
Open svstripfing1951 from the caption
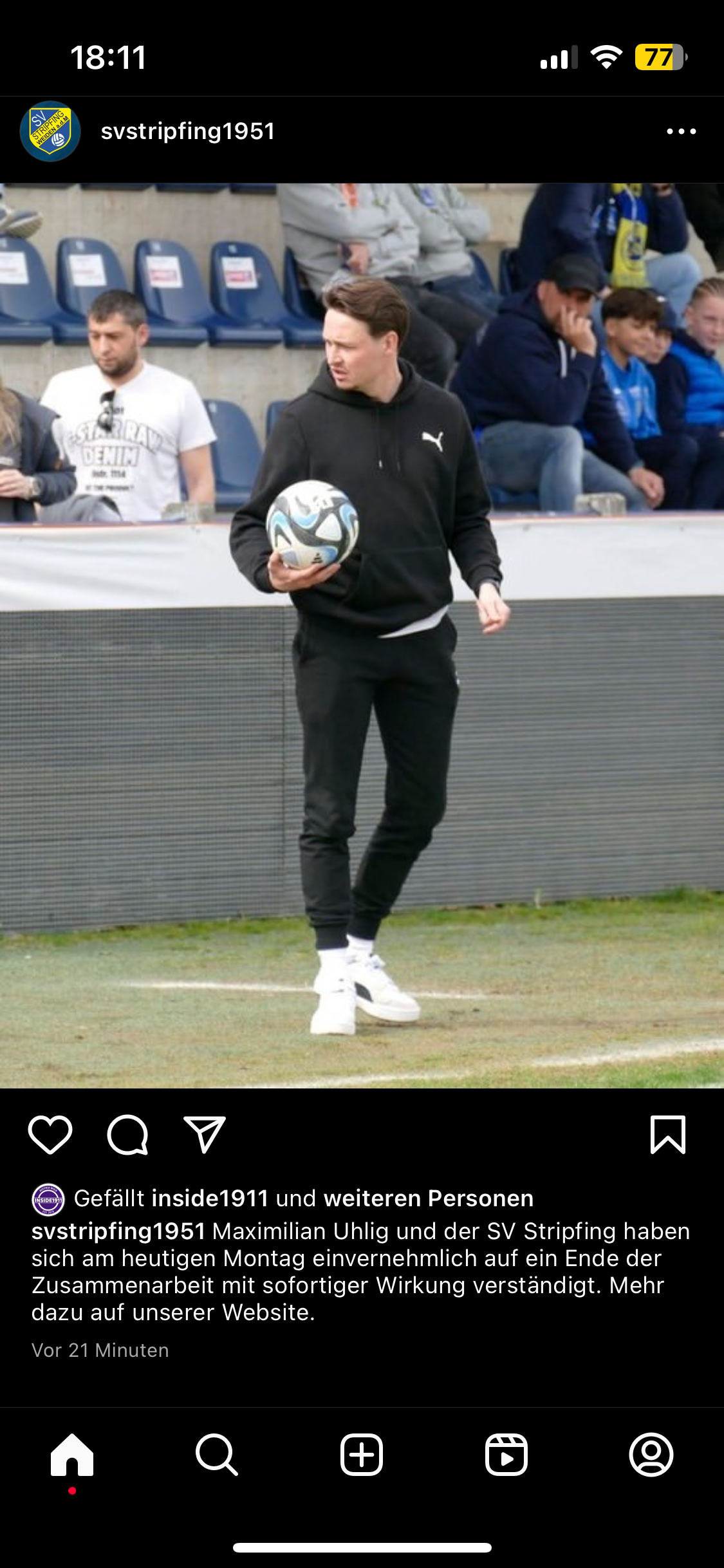118,1231
